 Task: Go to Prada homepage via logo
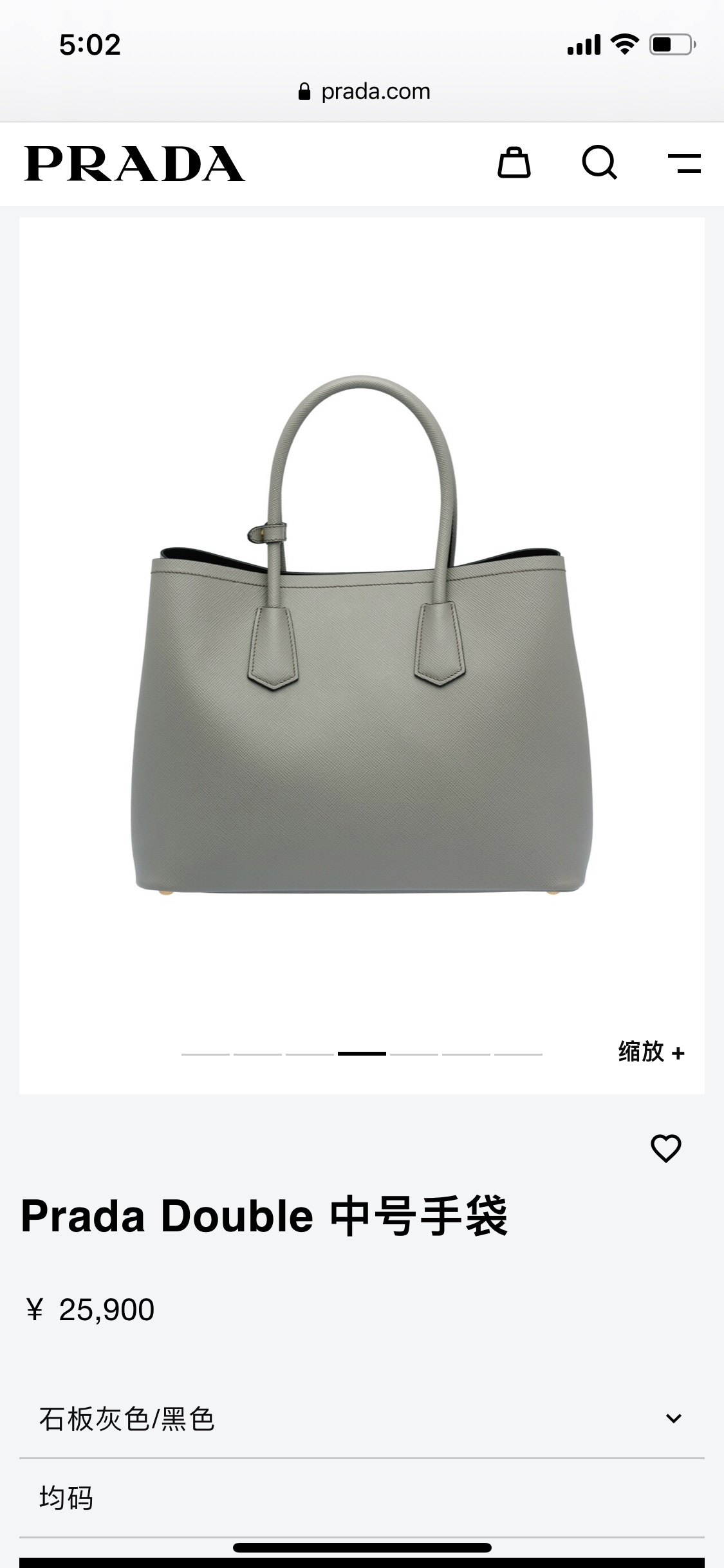(135, 163)
